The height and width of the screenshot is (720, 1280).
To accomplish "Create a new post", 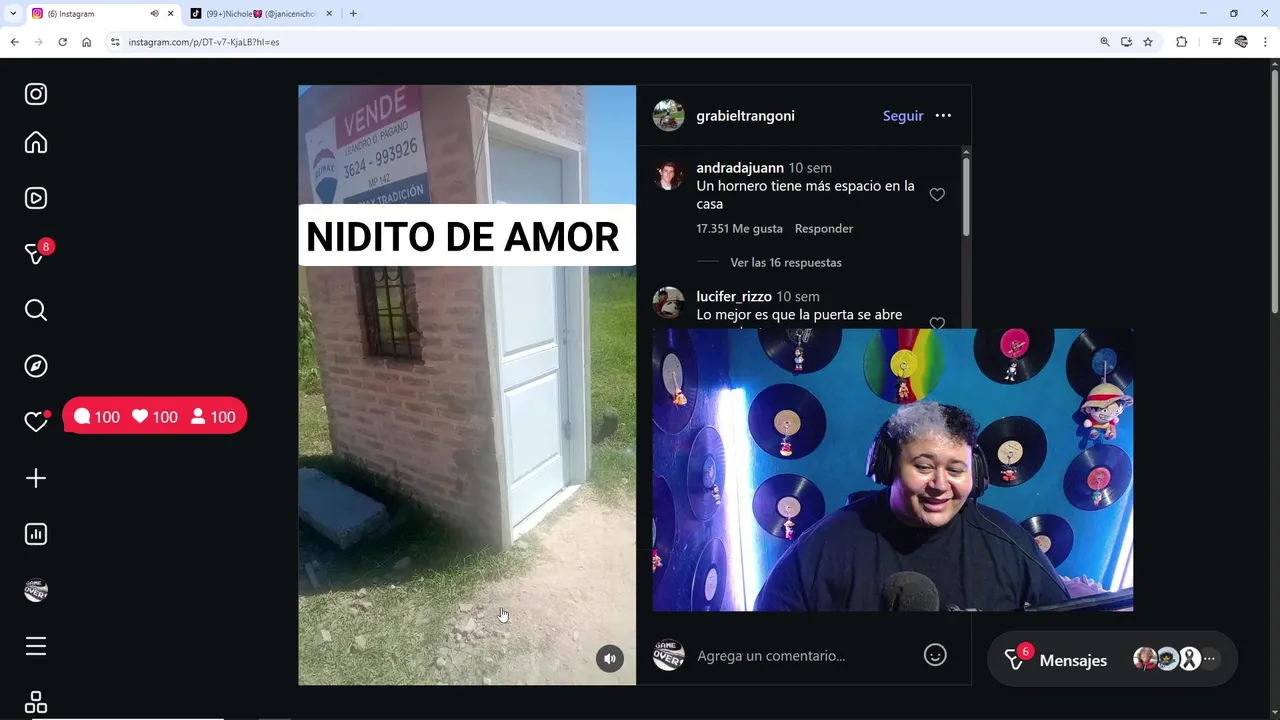I will [x=36, y=478].
